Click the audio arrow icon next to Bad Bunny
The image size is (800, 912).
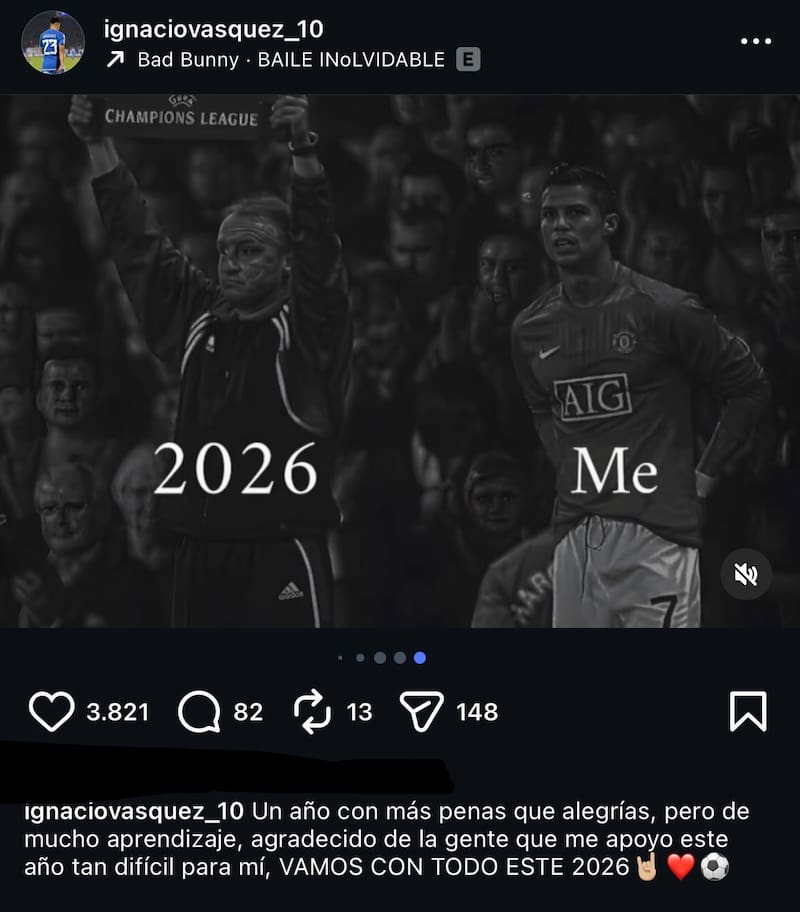114,59
